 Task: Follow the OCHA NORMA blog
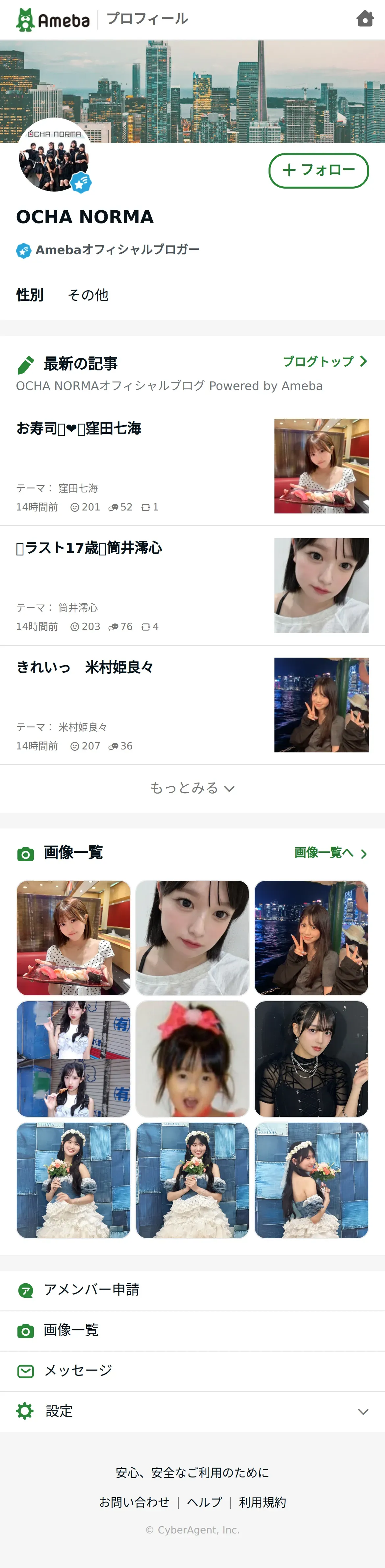pos(318,170)
